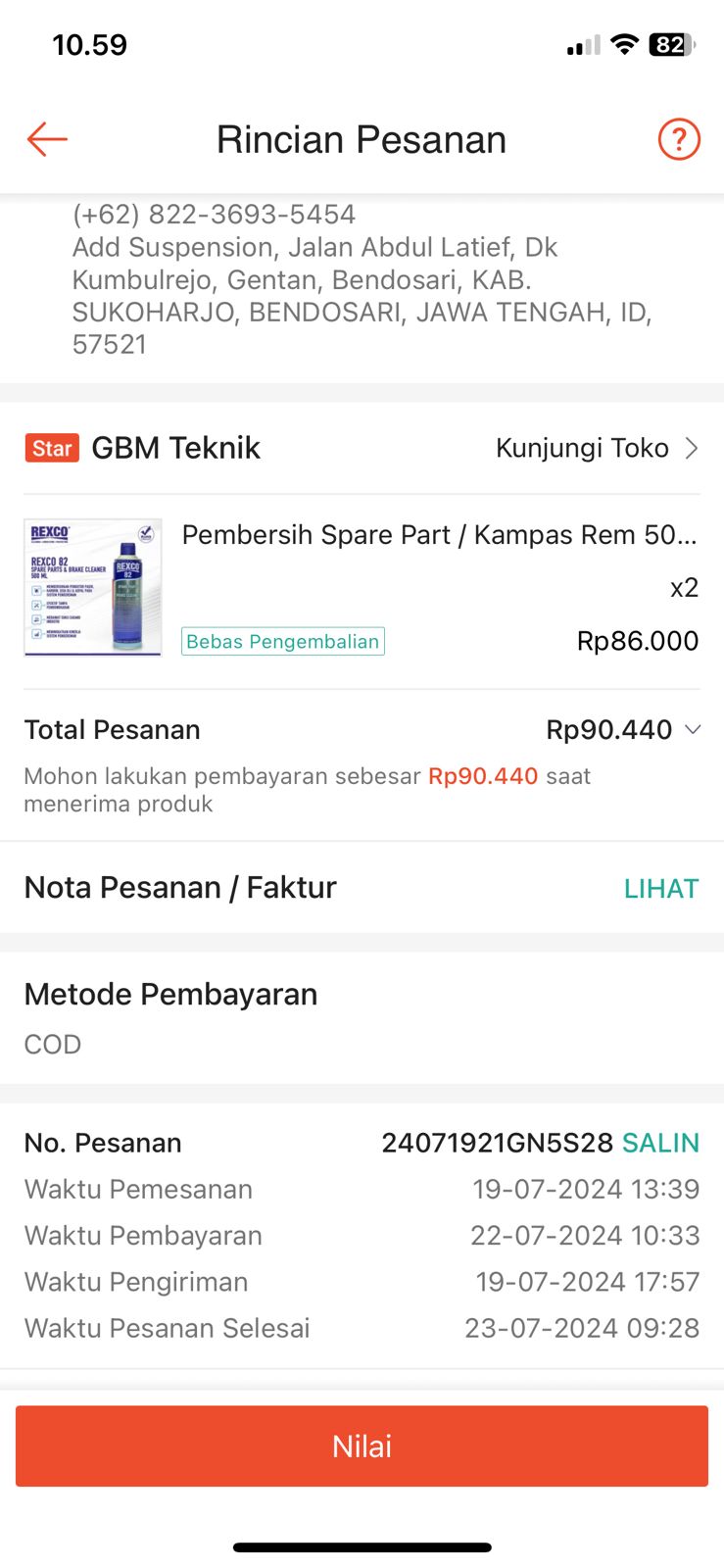
Task: Copy the order number with SALIN
Action: (x=660, y=1143)
